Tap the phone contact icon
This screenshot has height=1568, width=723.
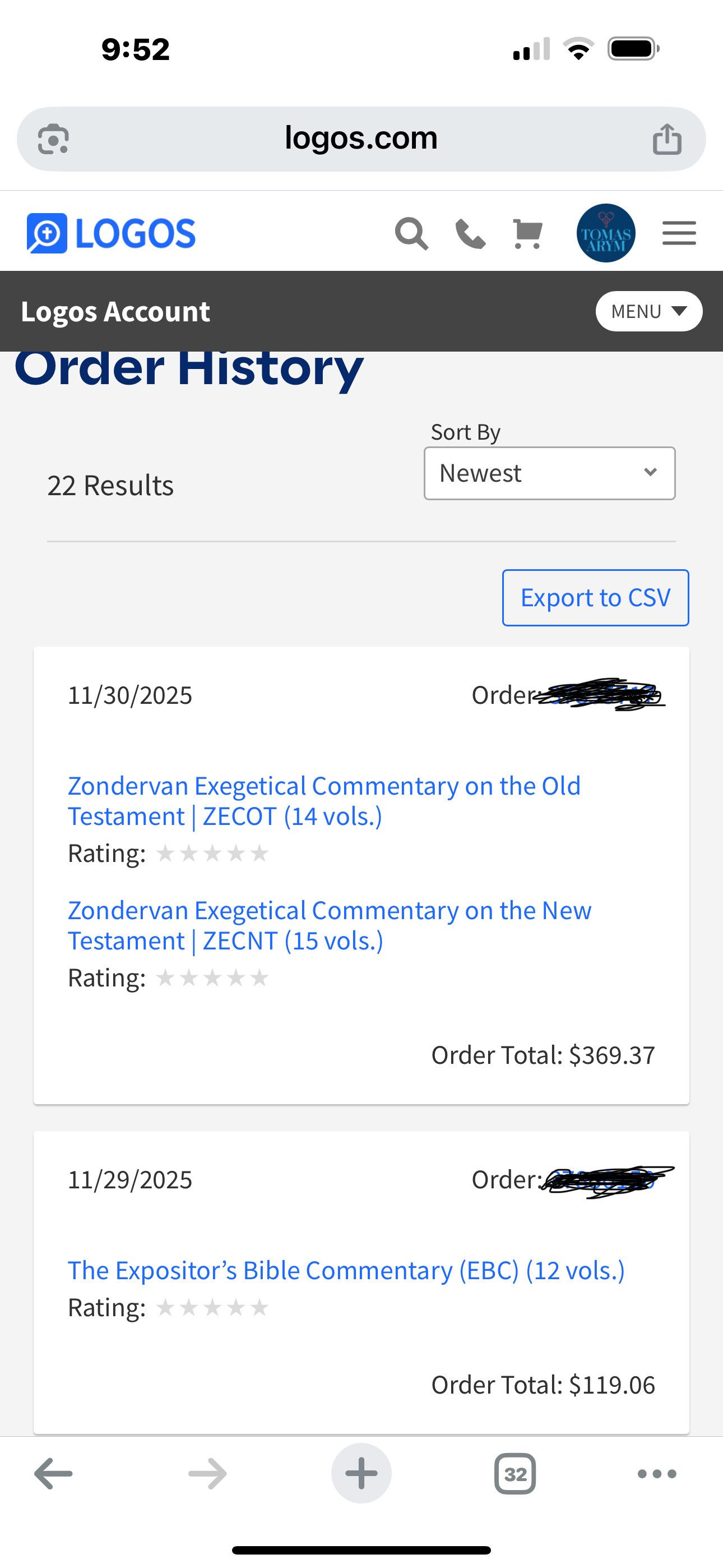click(x=470, y=234)
